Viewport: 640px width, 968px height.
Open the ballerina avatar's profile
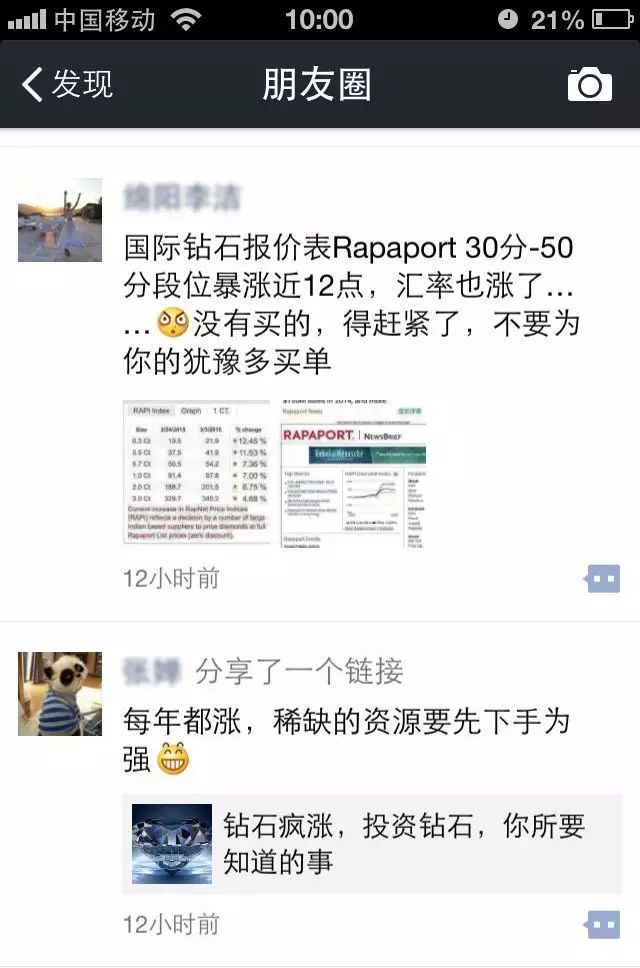pos(60,220)
